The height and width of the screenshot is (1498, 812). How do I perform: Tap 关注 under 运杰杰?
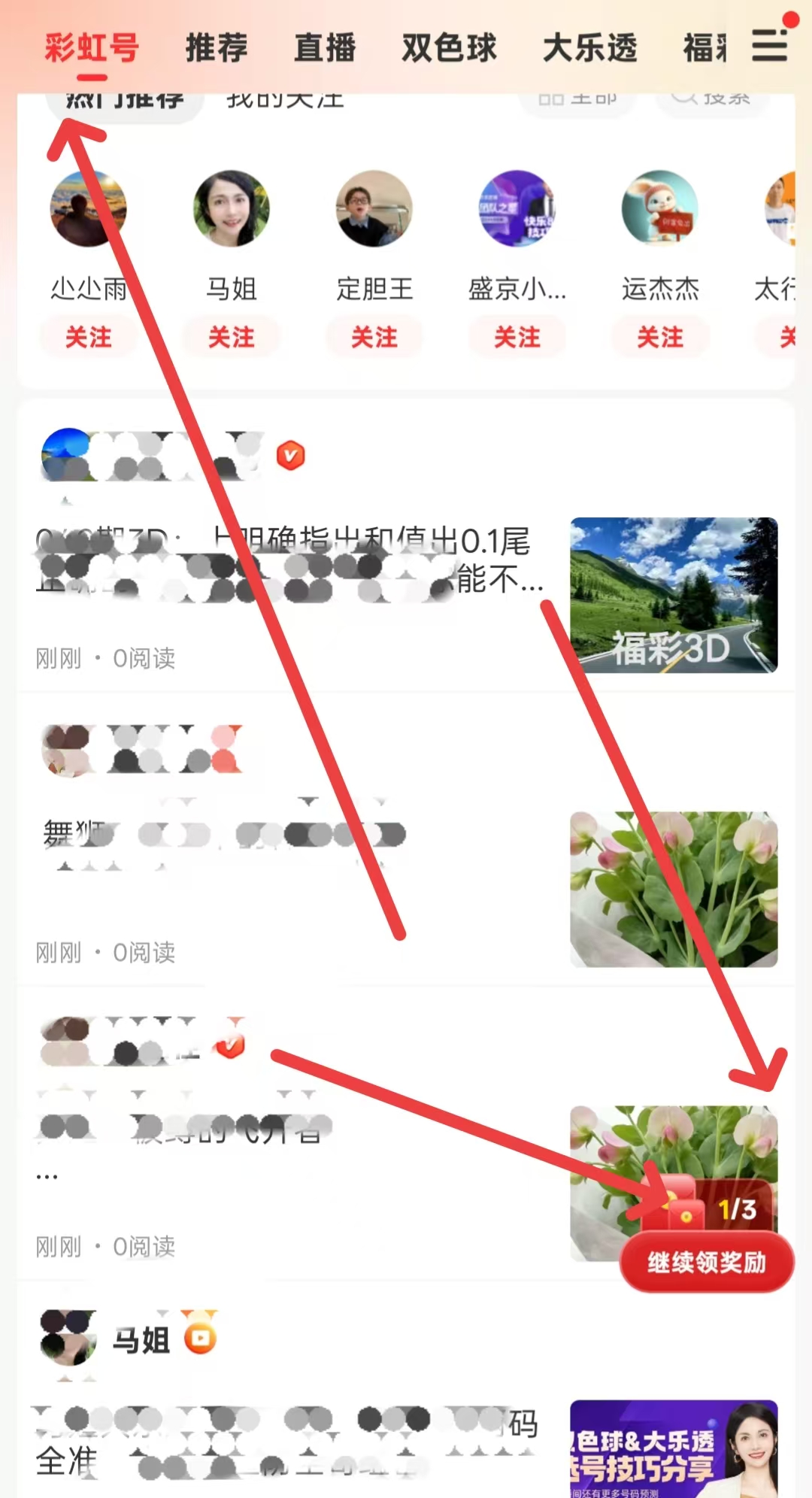pyautogui.click(x=660, y=337)
